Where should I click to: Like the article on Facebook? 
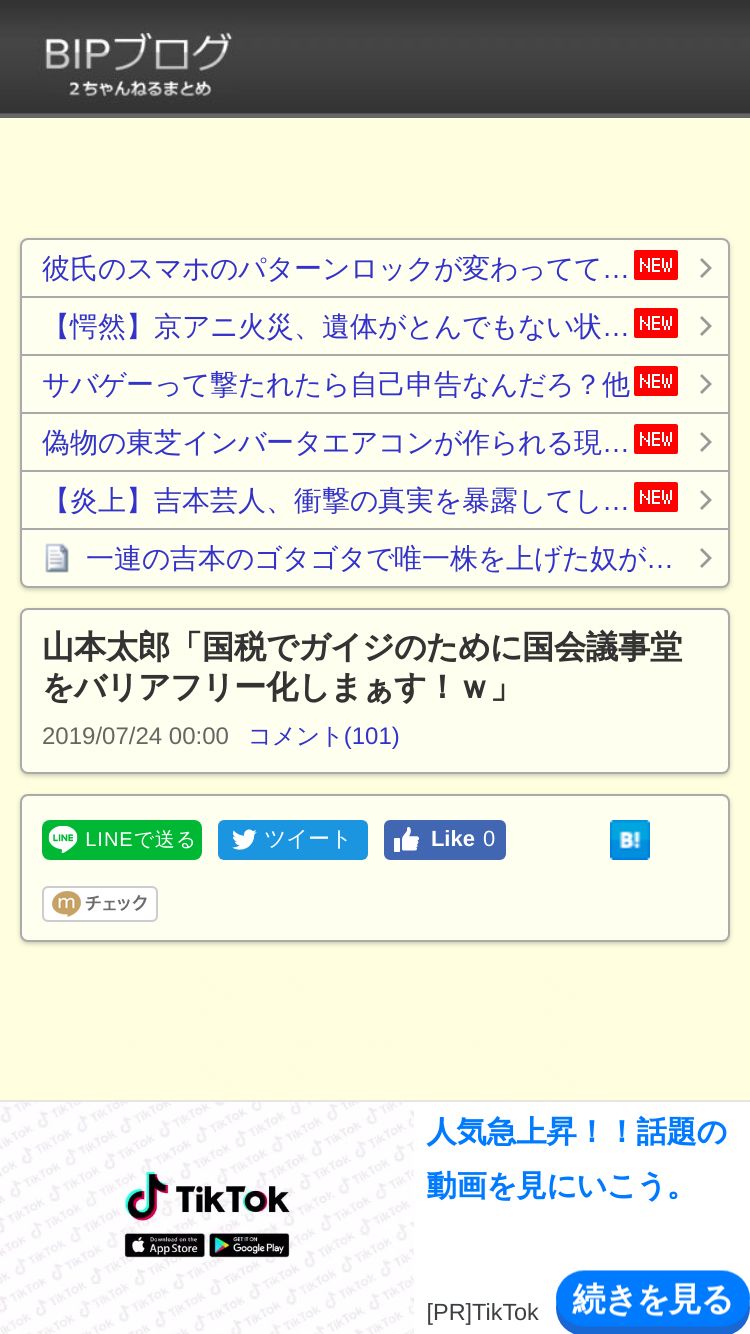445,840
